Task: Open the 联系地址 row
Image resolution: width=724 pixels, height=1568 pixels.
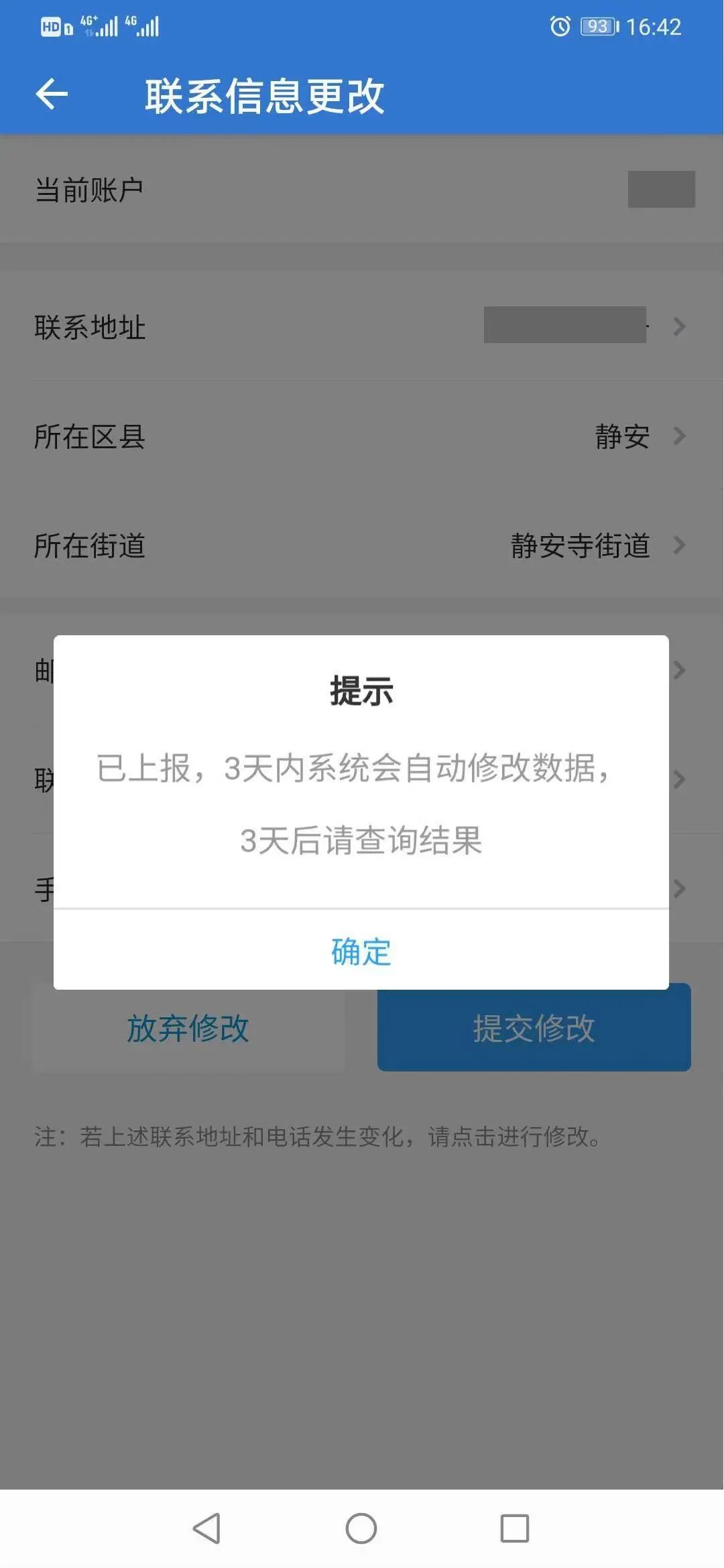Action: coord(361,327)
